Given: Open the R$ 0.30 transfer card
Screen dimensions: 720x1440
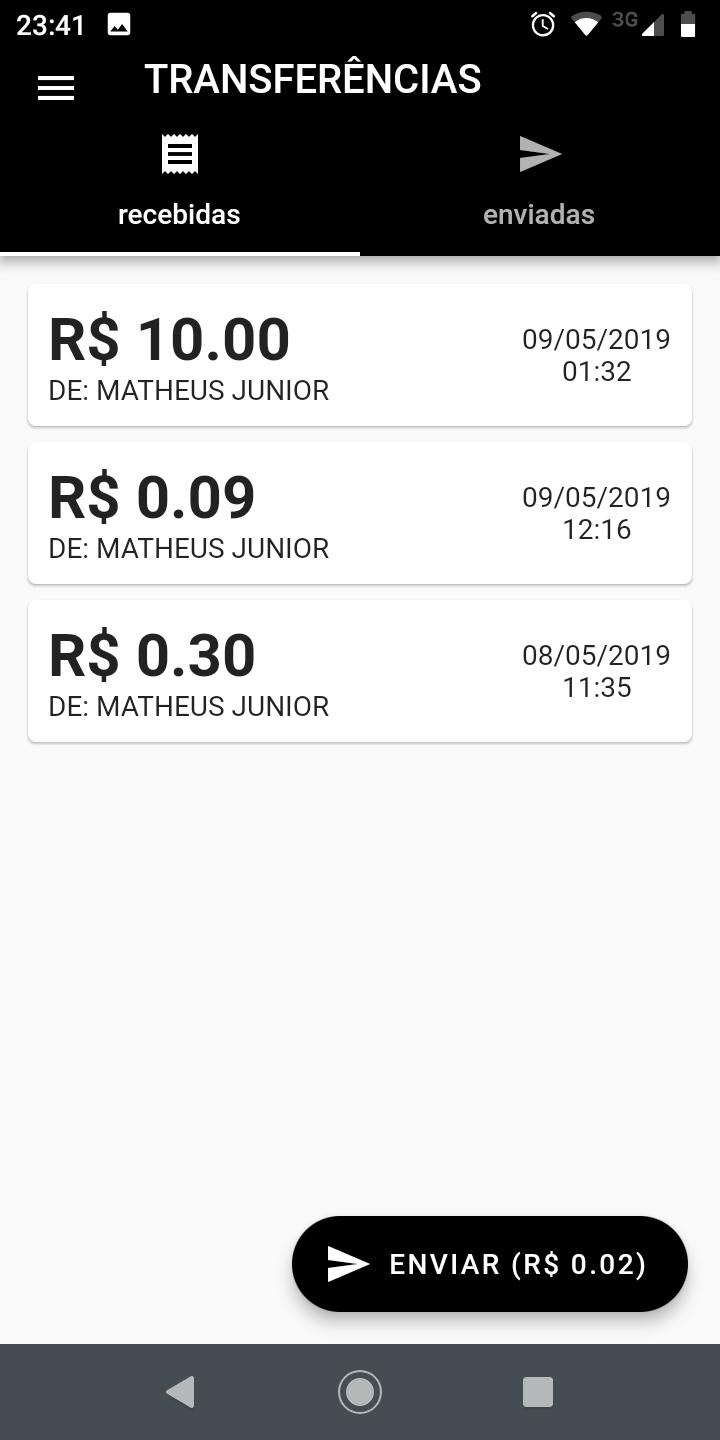Looking at the screenshot, I should (x=360, y=671).
